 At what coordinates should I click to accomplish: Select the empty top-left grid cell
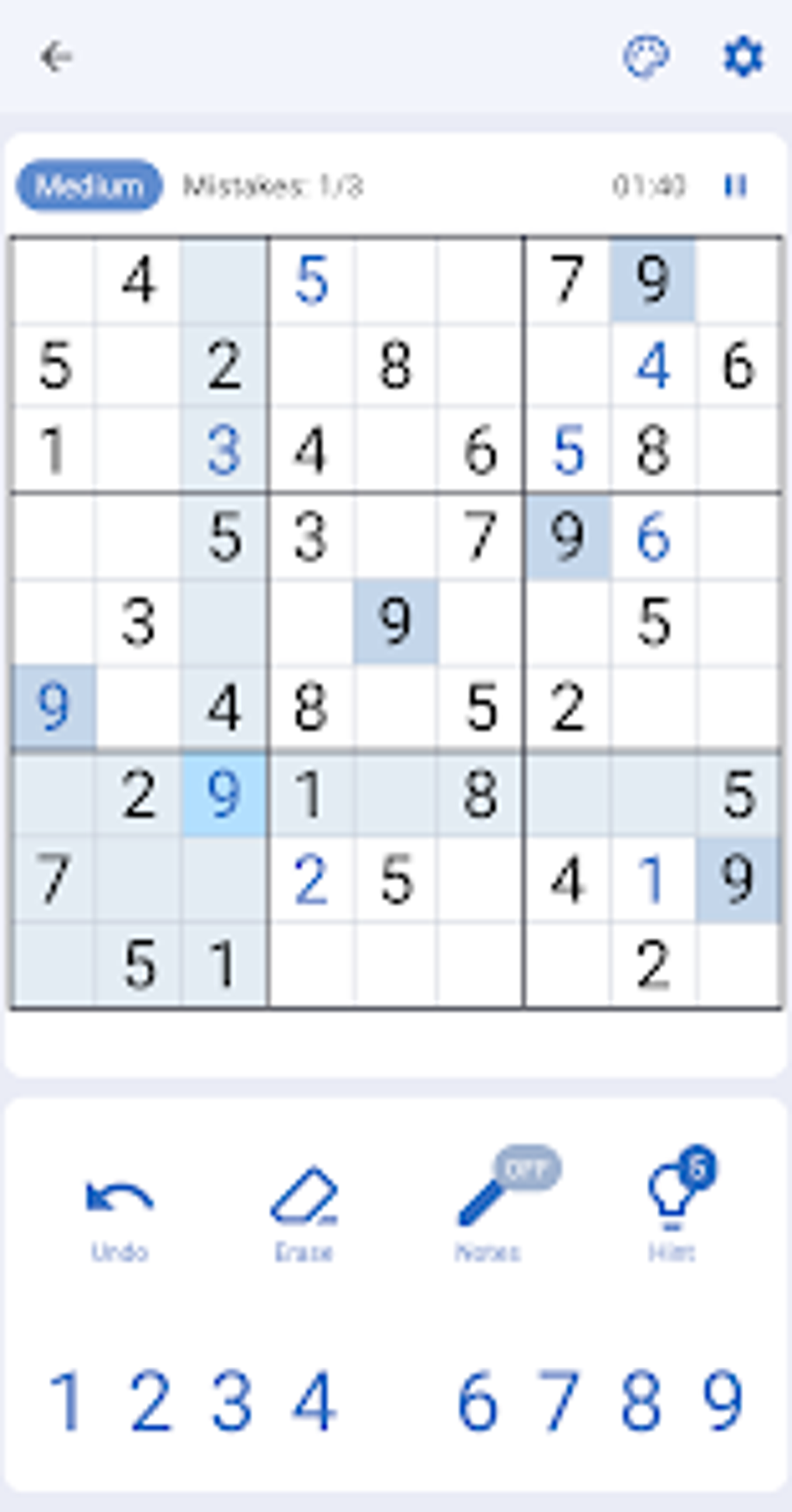coord(54,279)
